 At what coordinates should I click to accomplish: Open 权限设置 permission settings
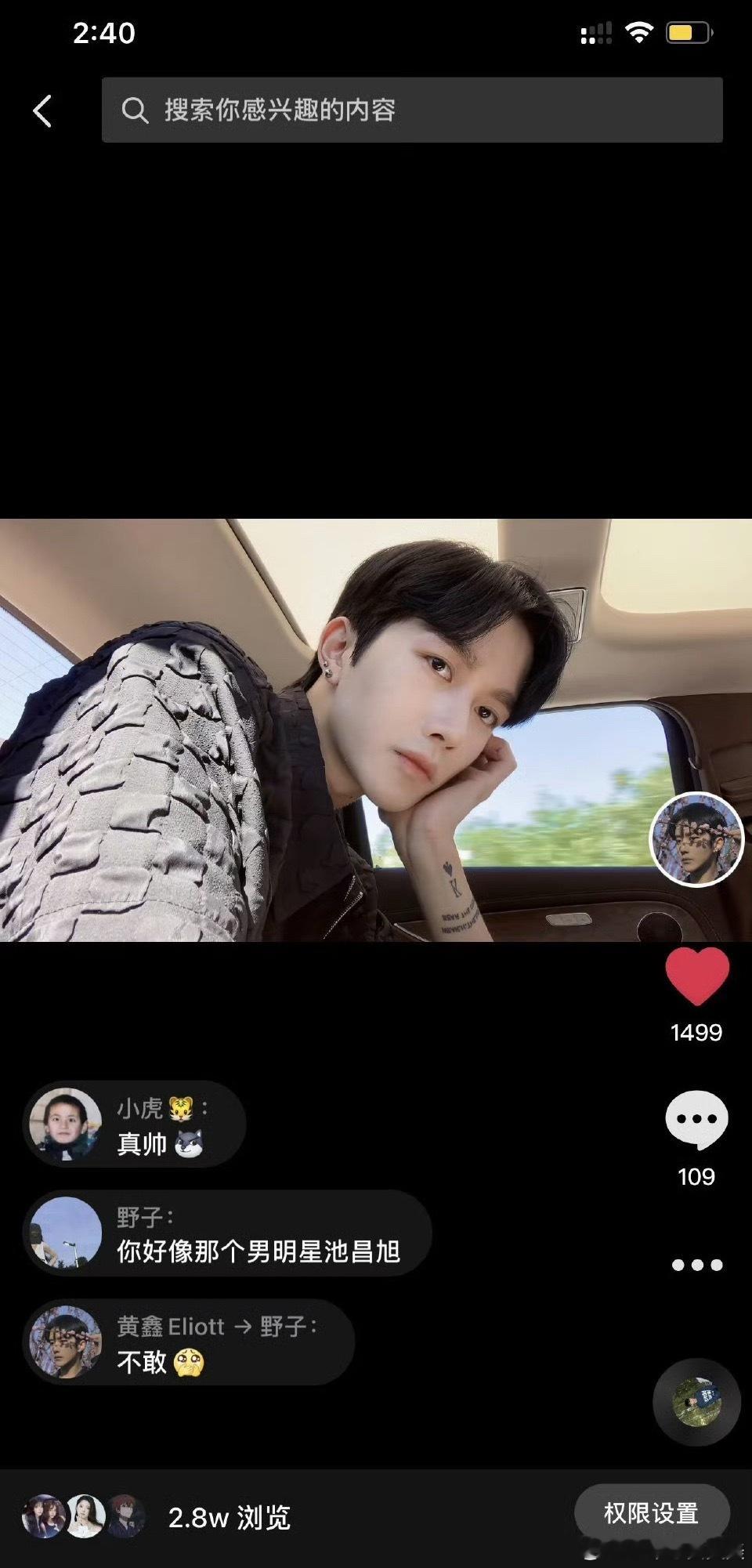click(651, 1513)
